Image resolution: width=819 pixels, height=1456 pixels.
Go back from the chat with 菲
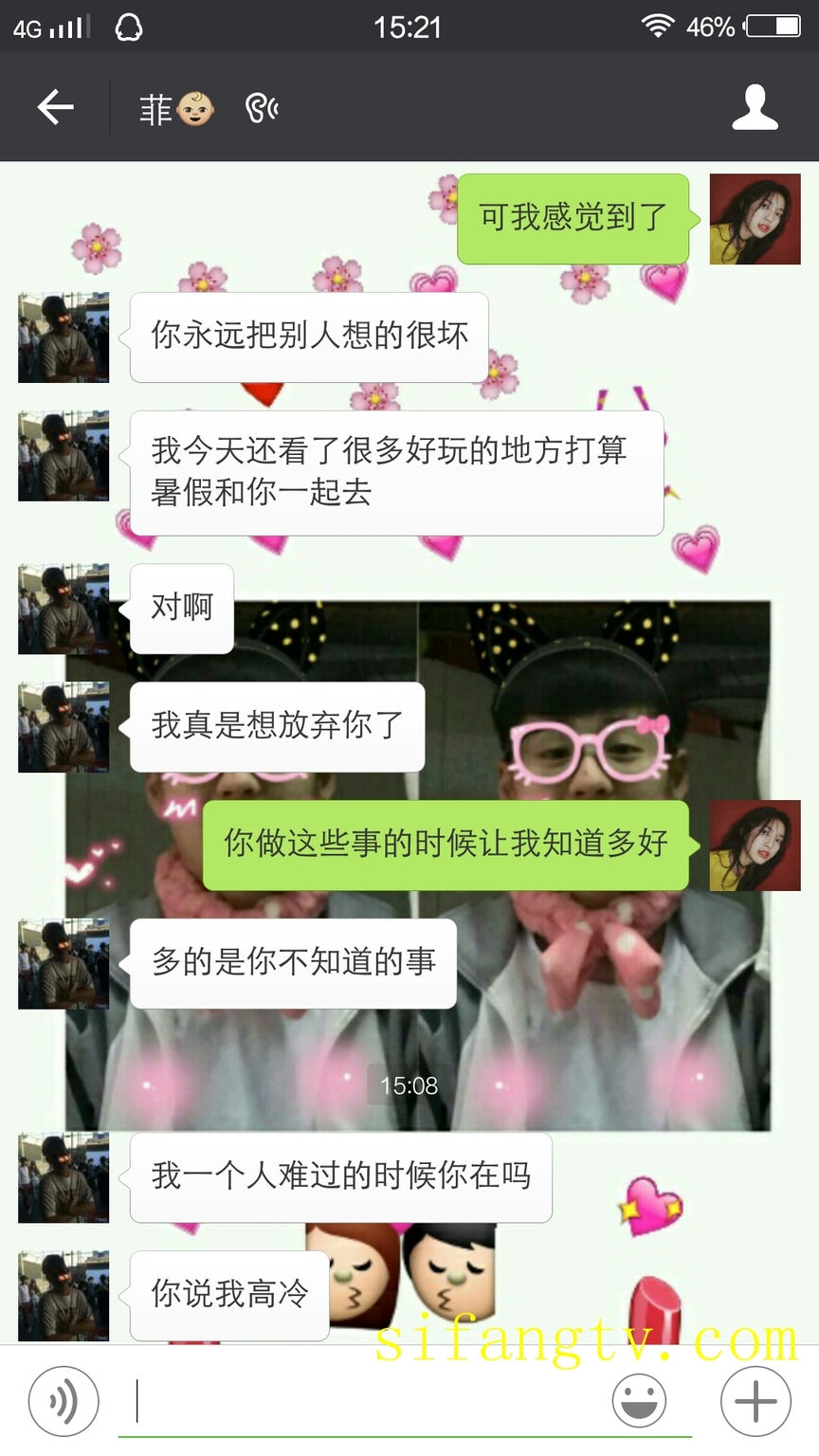pyautogui.click(x=55, y=107)
